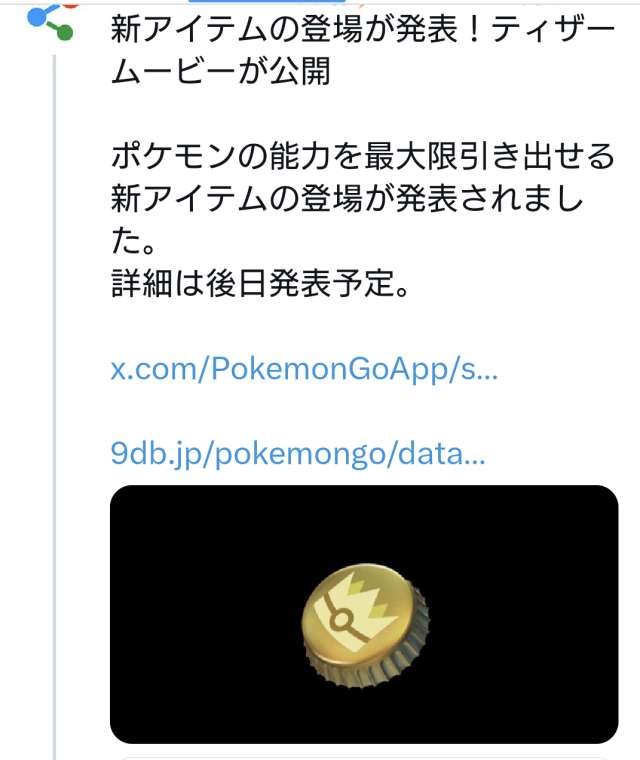The height and width of the screenshot is (760, 640).
Task: Open the 9db.jp/pokemongo link
Action: (x=298, y=453)
